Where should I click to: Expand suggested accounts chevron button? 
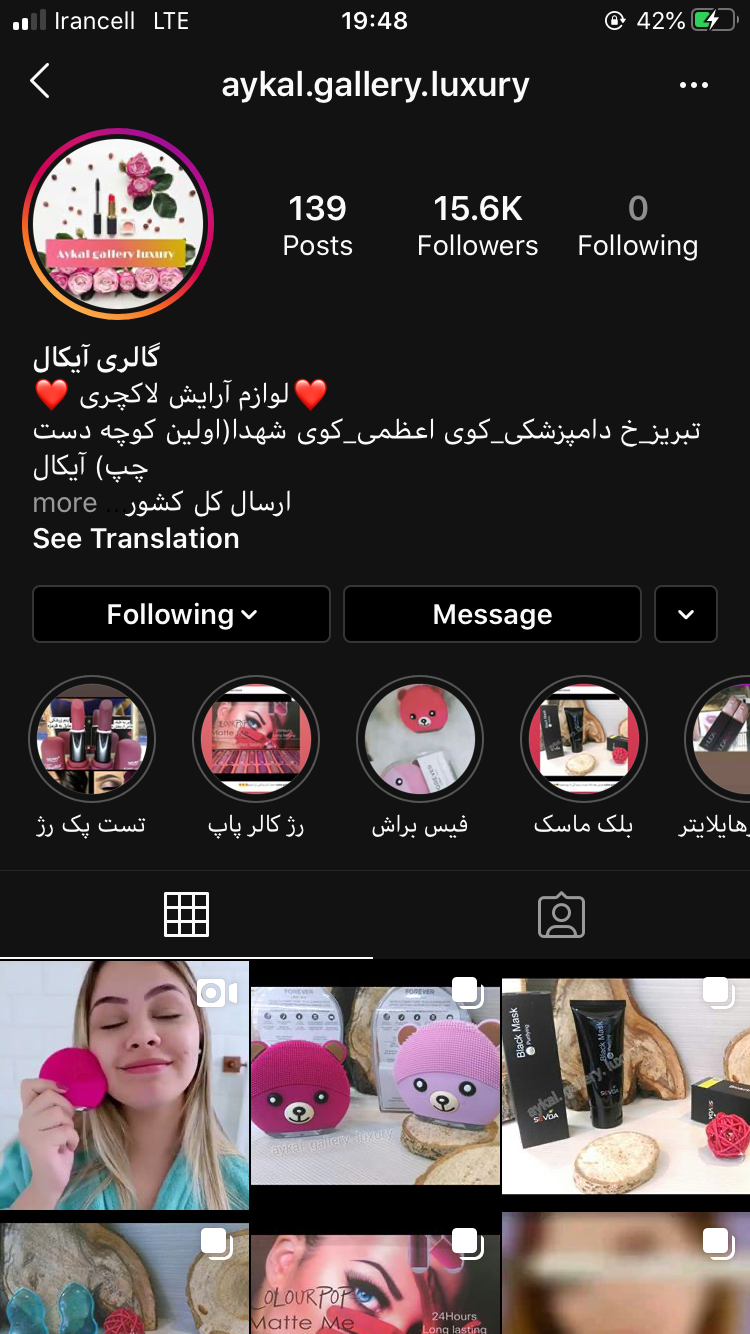click(x=686, y=614)
